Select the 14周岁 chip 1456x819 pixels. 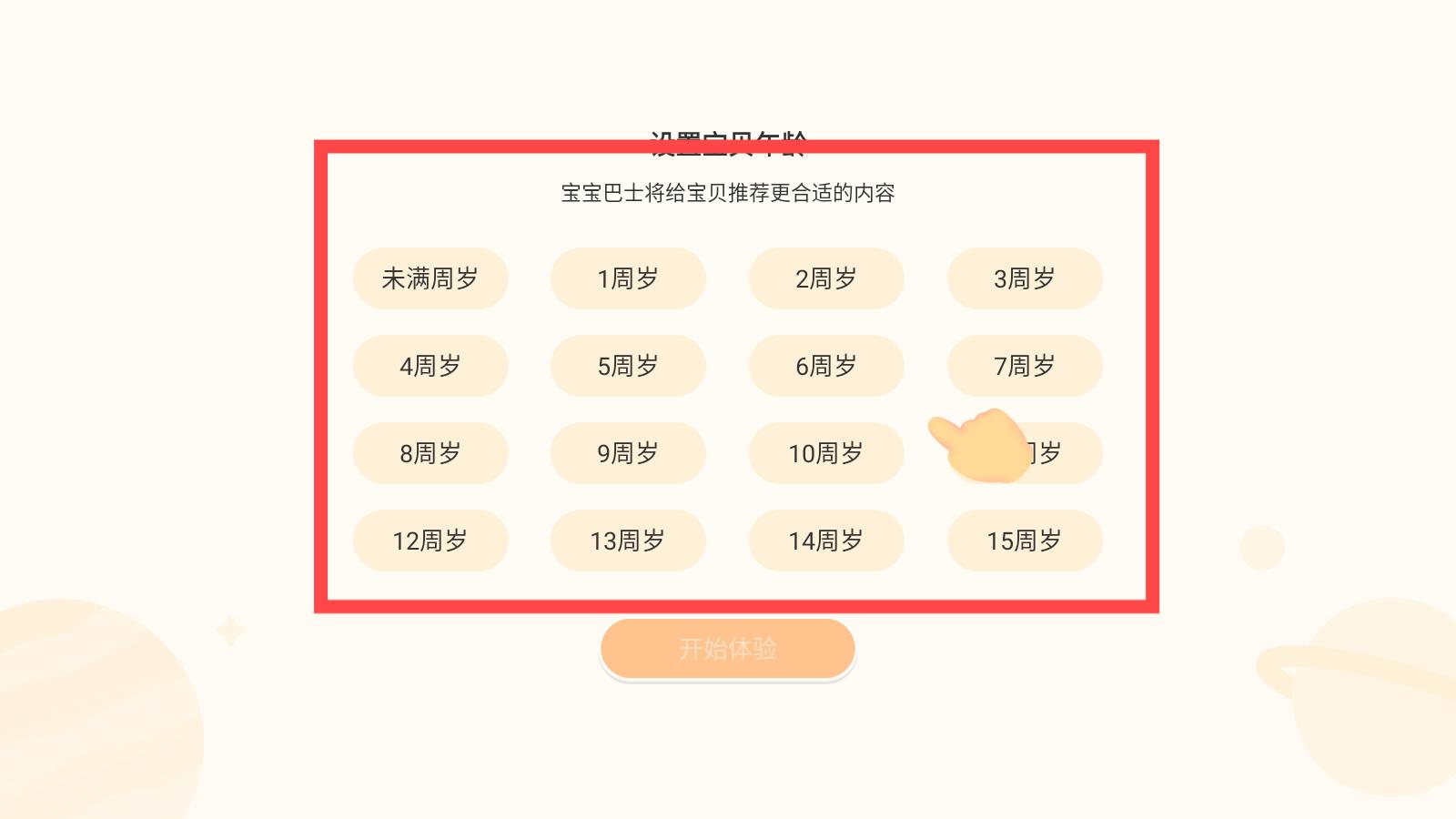coord(826,541)
